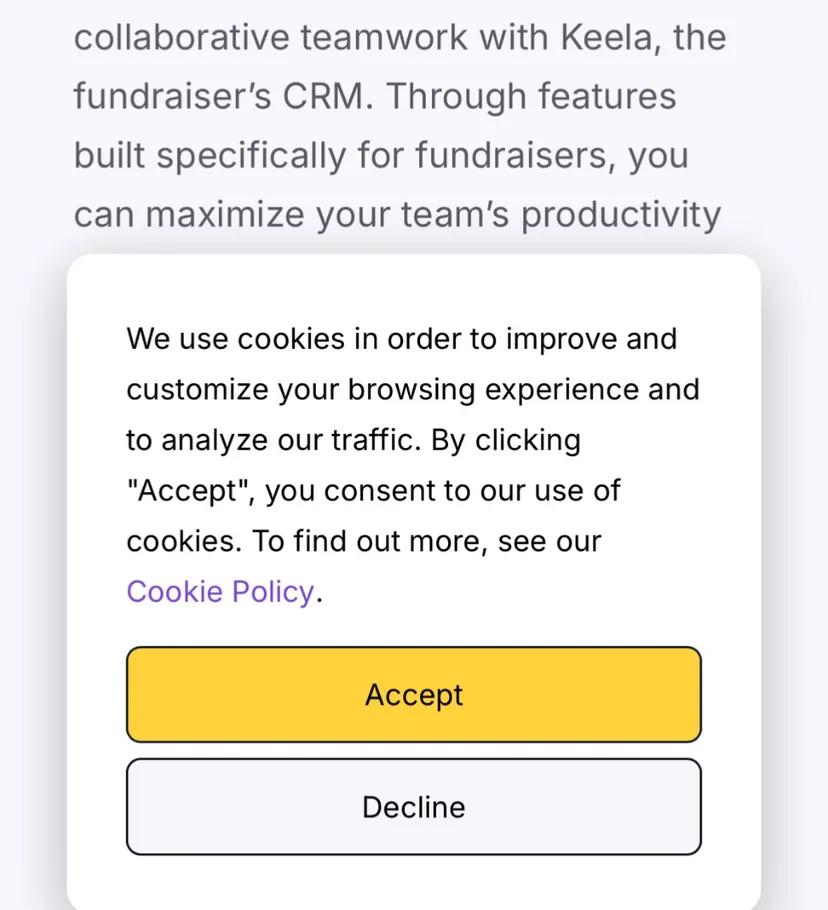Open the Cookie Policy link
828x910 pixels.
[220, 592]
